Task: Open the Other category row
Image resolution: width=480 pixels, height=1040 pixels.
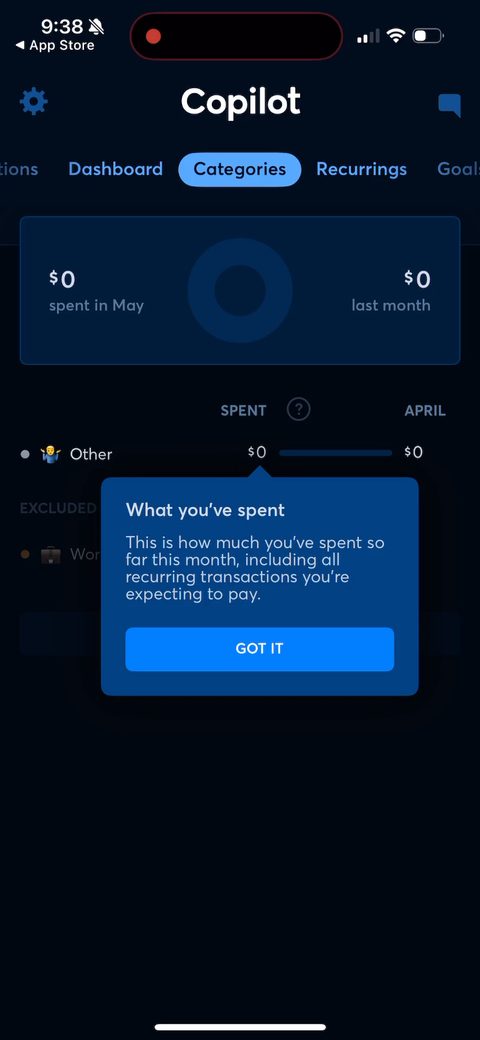Action: pyautogui.click(x=232, y=454)
